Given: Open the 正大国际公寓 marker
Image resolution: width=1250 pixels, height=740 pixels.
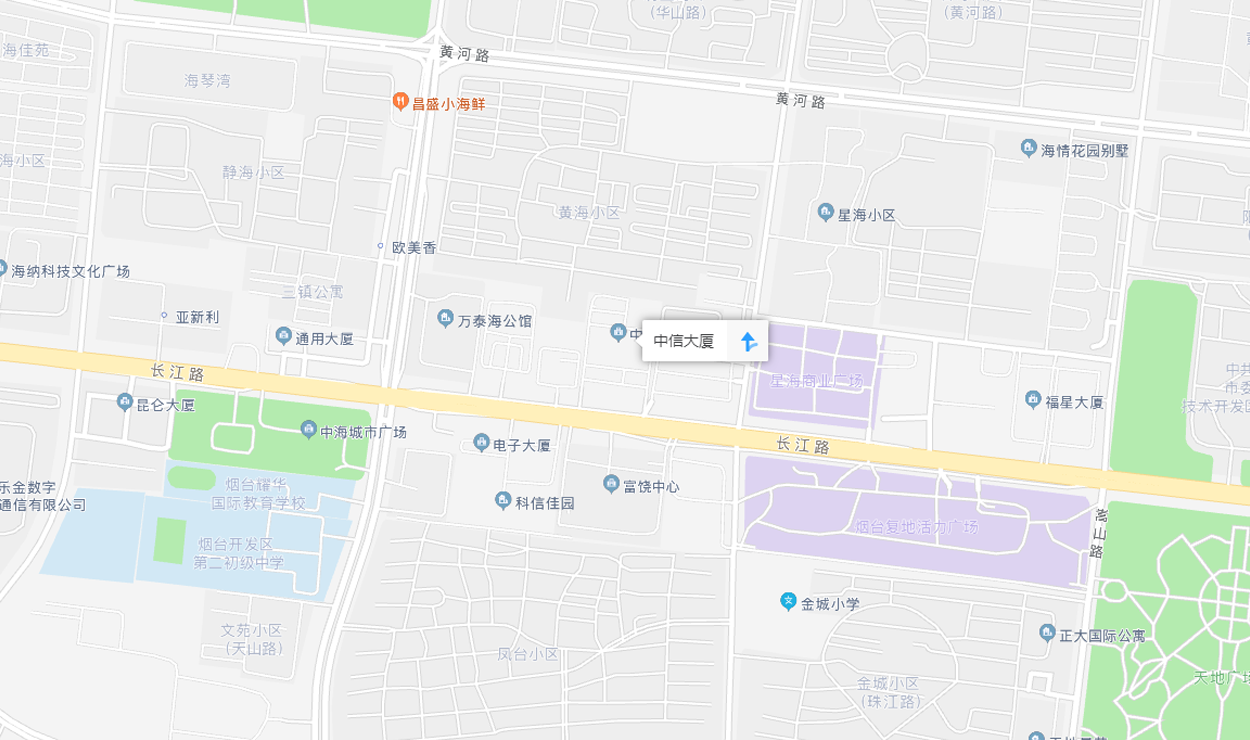Looking at the screenshot, I should [1047, 634].
